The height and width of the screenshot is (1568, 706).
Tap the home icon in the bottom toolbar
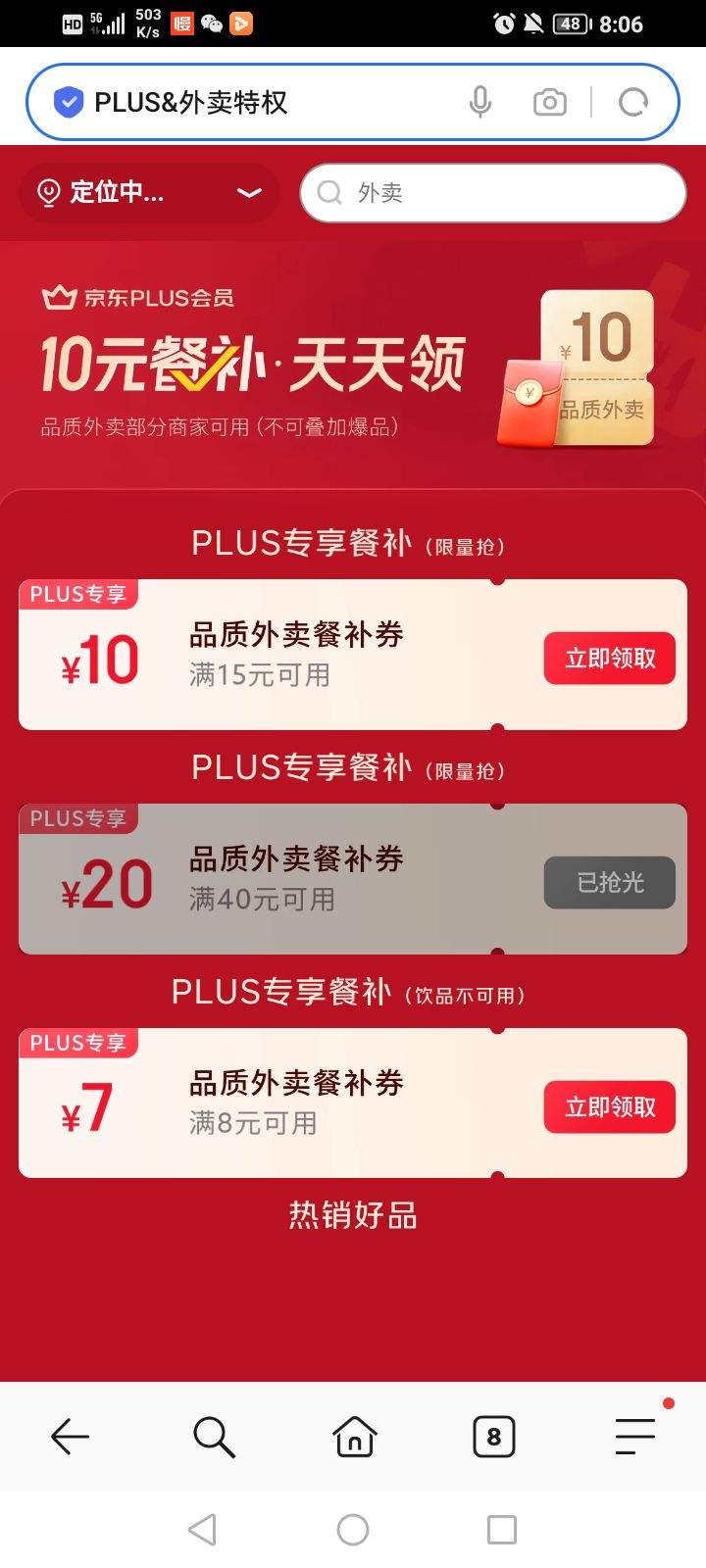[353, 1438]
